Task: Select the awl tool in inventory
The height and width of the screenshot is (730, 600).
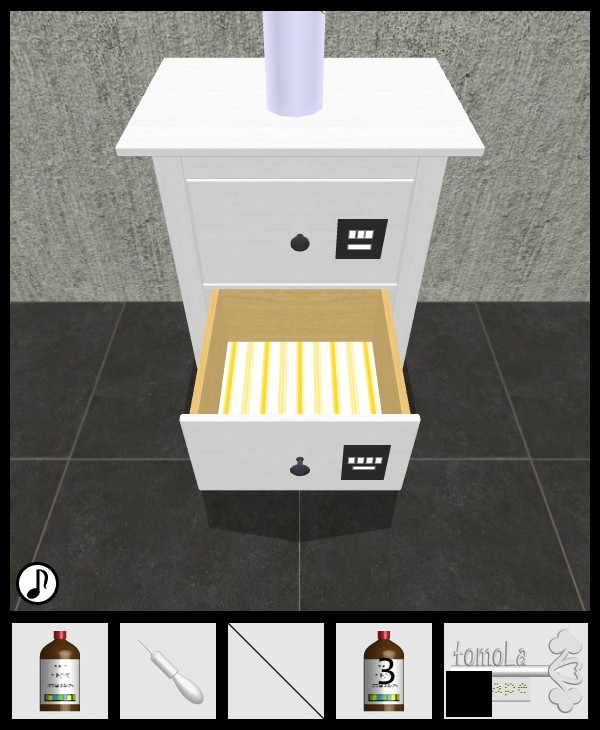Action: coord(169,671)
